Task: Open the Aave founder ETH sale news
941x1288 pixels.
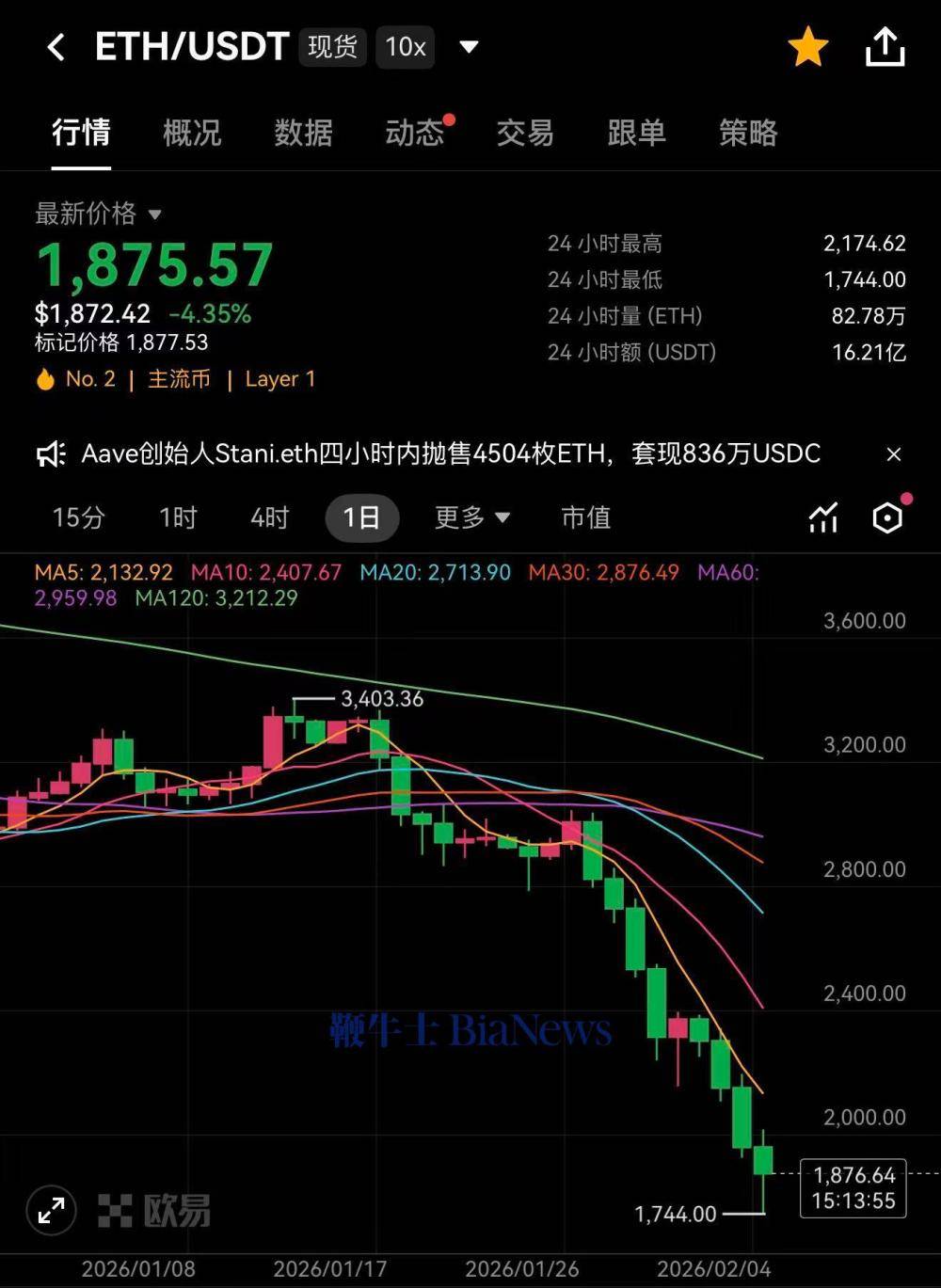Action: click(450, 454)
